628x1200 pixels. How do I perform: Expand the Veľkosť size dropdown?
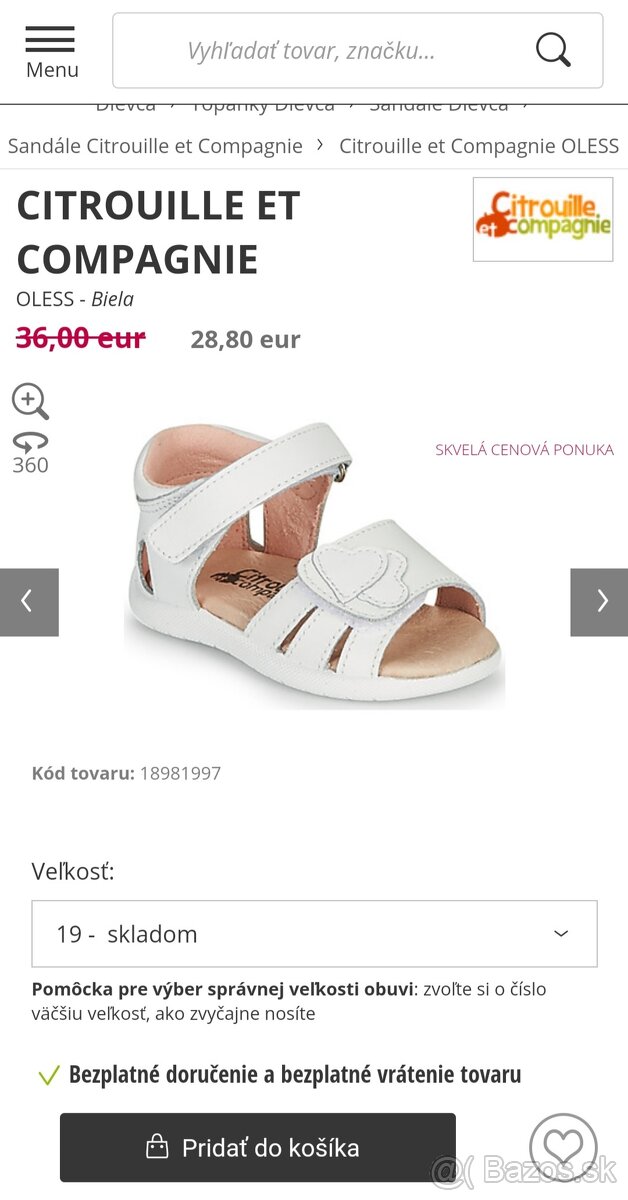pos(314,933)
